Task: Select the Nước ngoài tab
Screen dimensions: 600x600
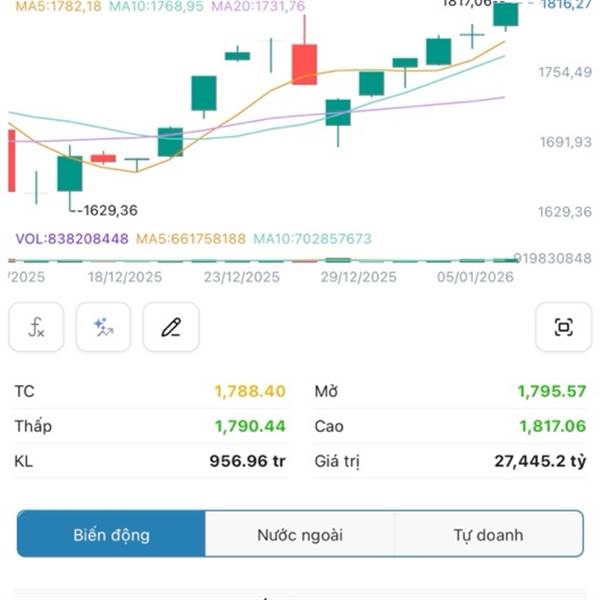Action: 300,534
